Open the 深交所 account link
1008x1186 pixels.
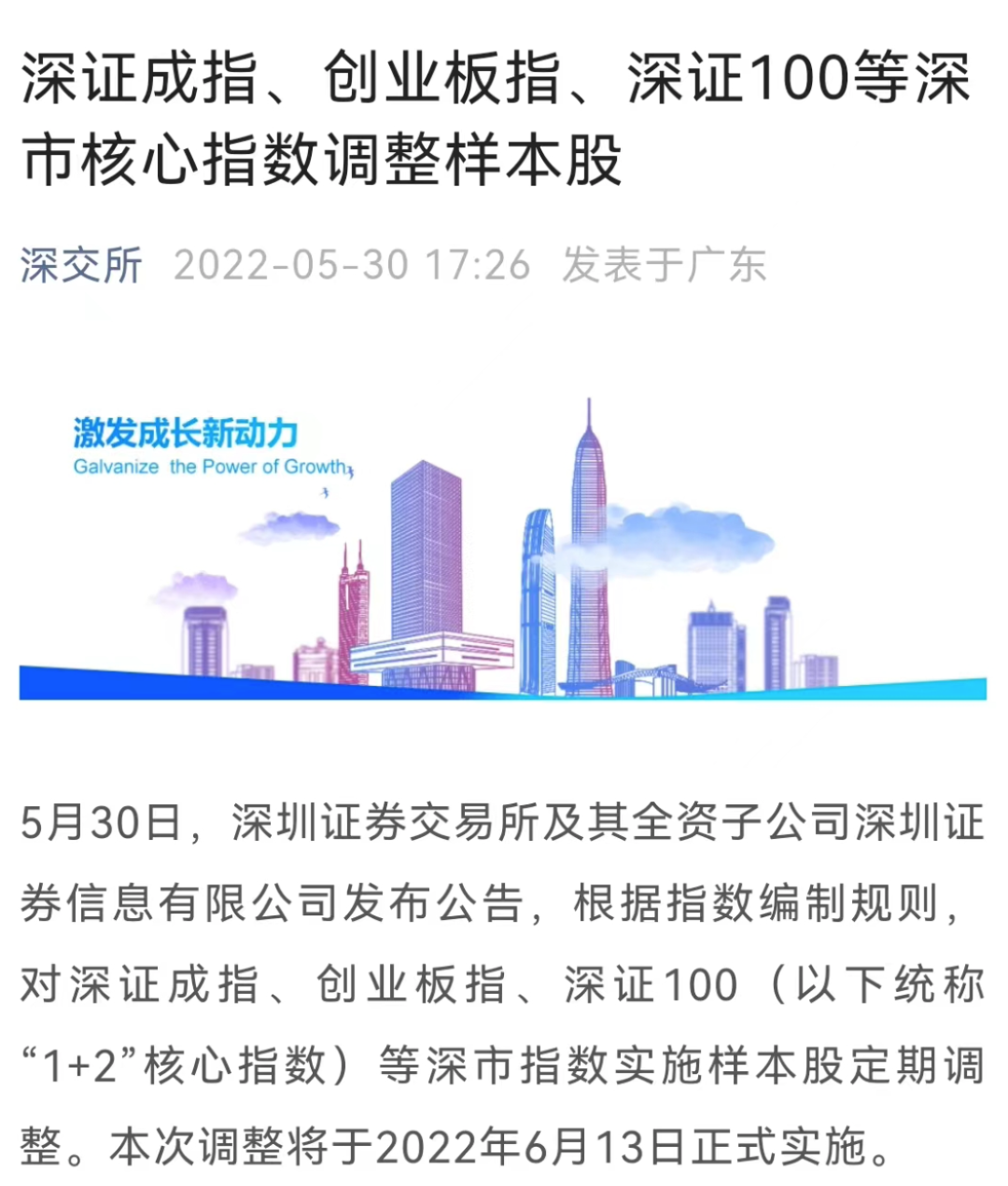pyautogui.click(x=81, y=265)
